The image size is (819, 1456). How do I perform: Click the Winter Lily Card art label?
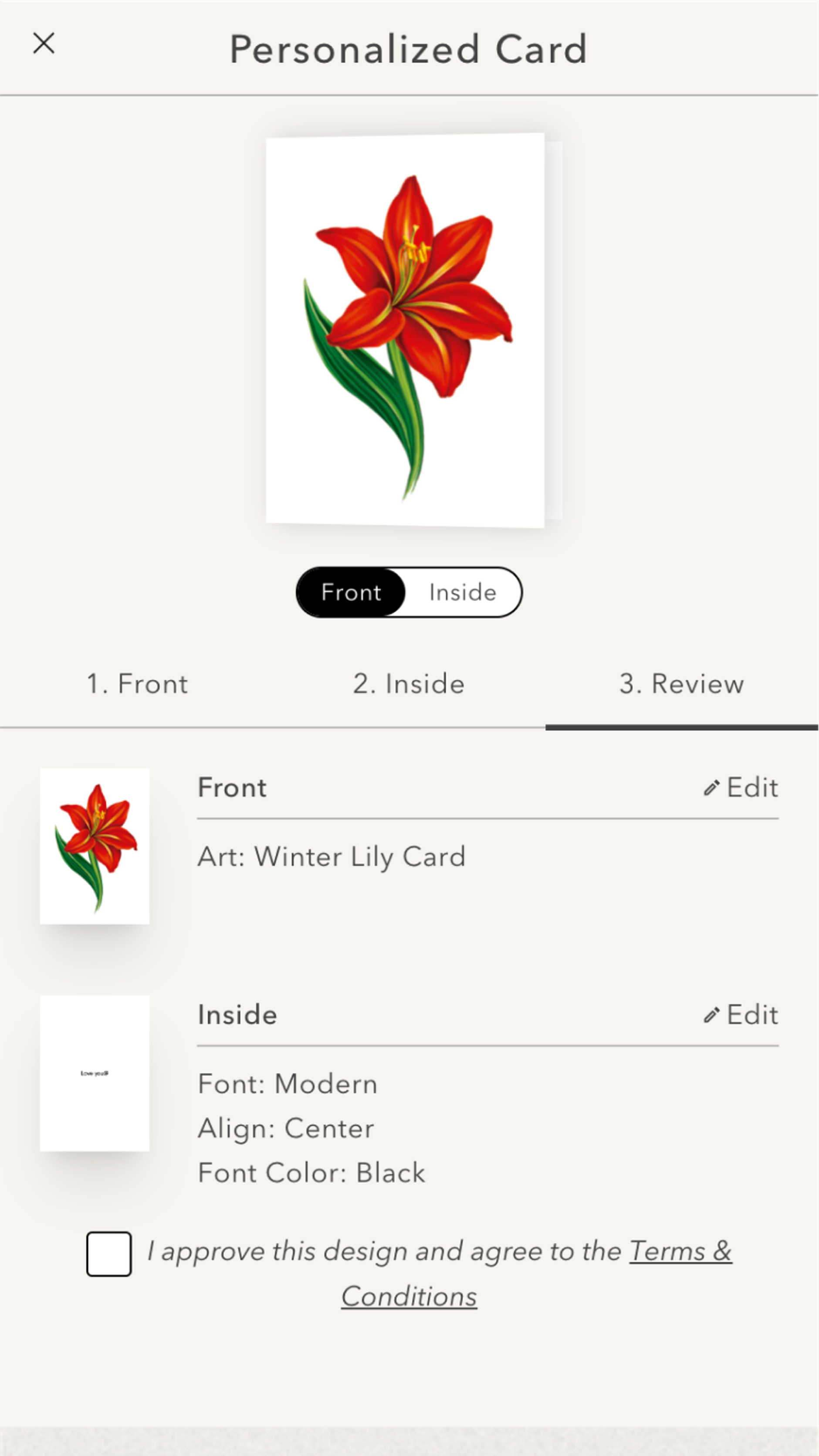point(331,856)
